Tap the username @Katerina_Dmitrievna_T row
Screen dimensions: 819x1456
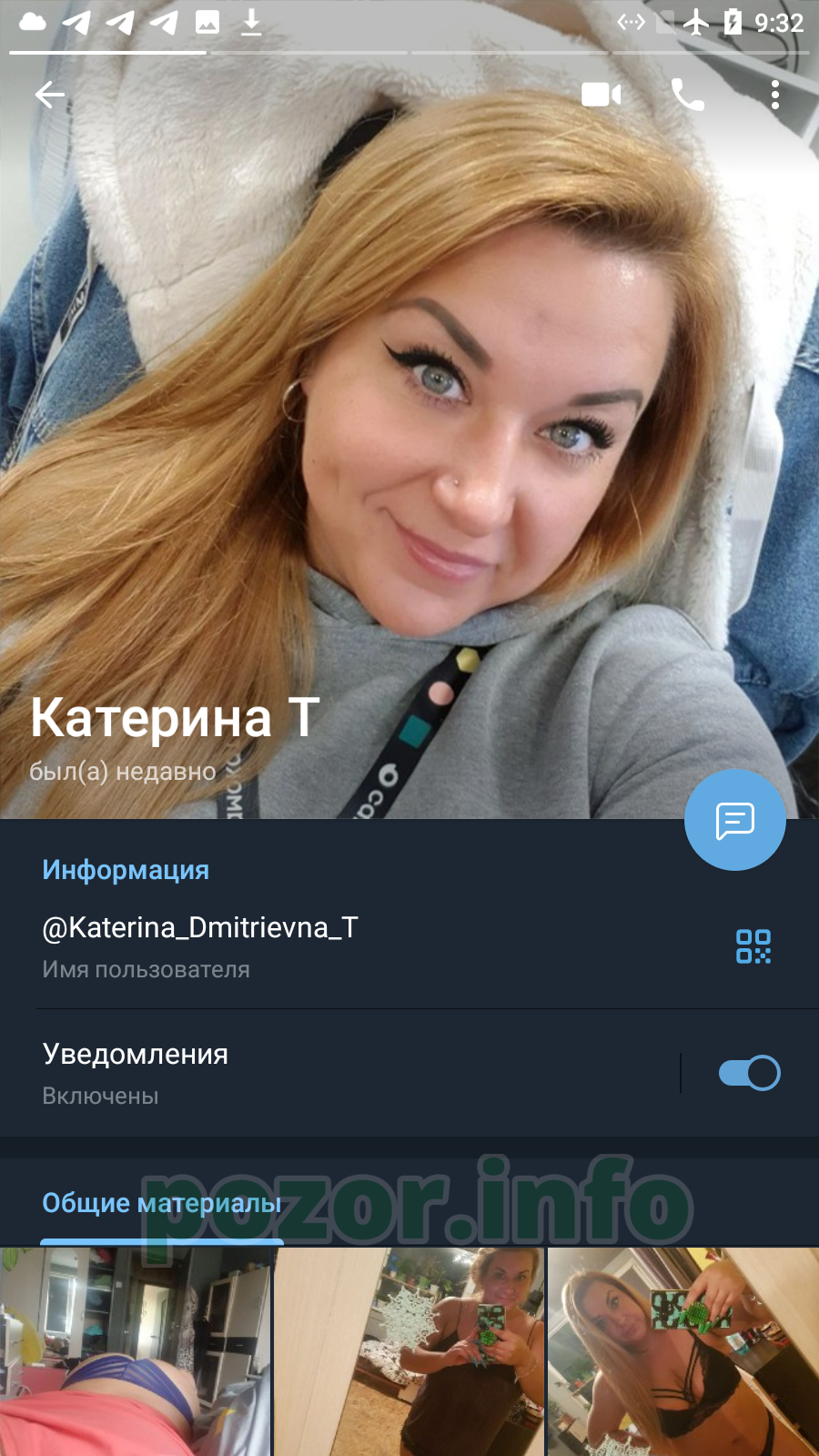pyautogui.click(x=409, y=946)
